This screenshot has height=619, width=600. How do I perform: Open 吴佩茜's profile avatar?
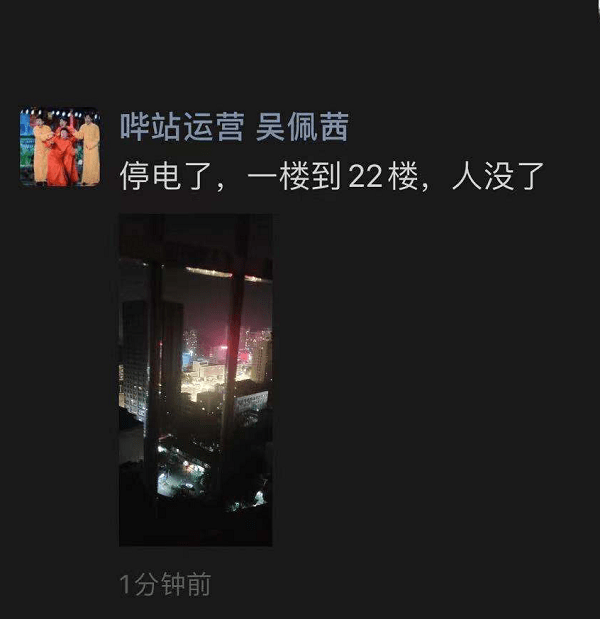(60, 148)
